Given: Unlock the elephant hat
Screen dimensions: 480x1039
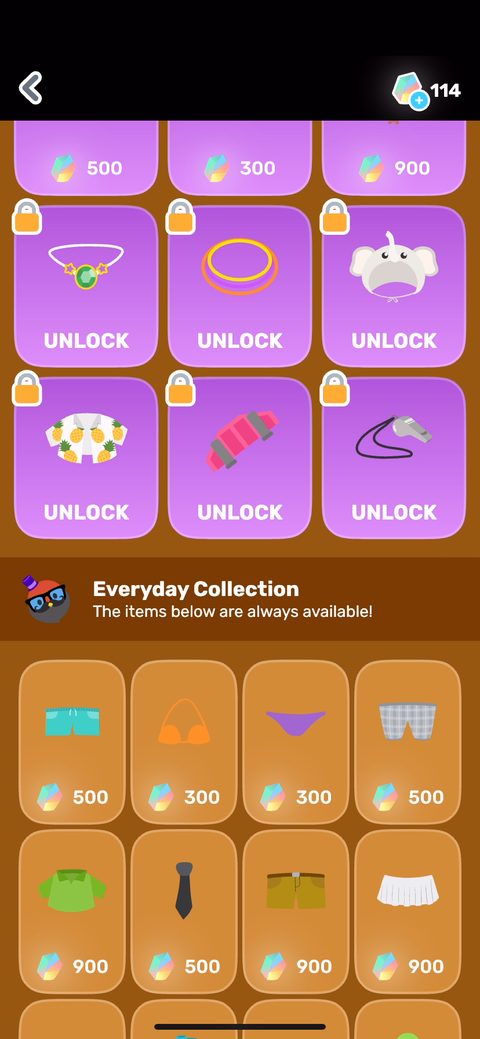Looking at the screenshot, I should click(394, 286).
